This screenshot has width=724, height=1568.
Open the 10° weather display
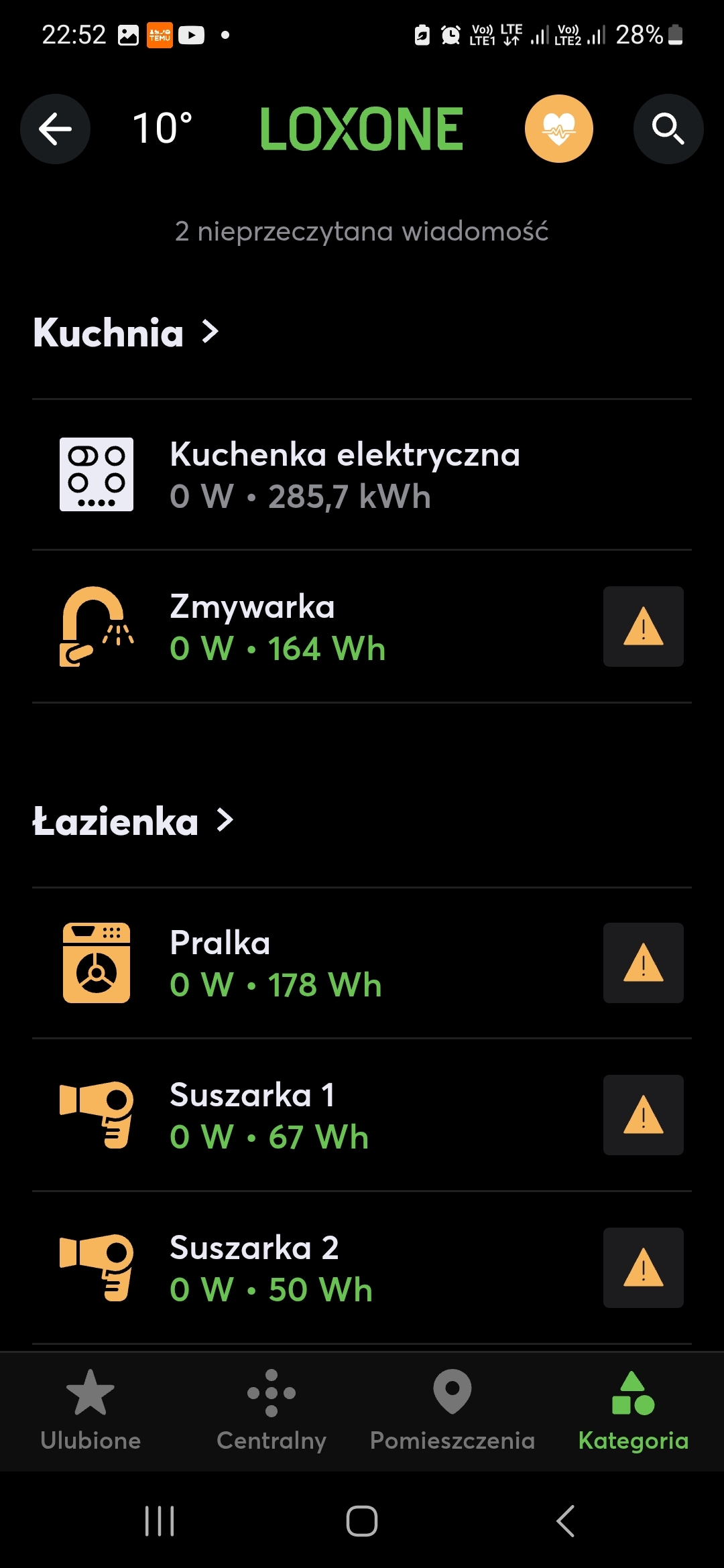coord(163,128)
